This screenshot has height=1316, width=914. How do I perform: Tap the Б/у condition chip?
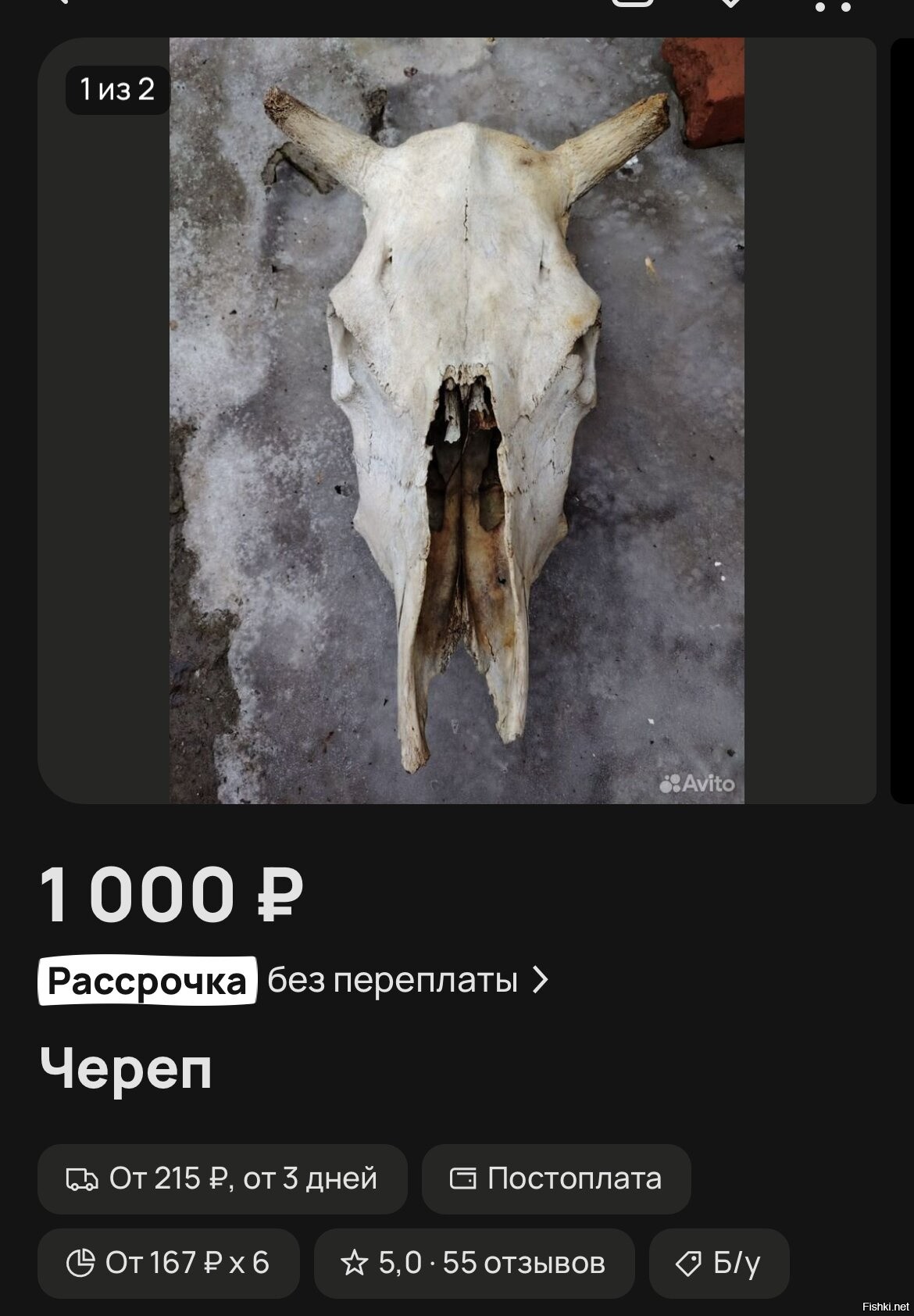719,1263
